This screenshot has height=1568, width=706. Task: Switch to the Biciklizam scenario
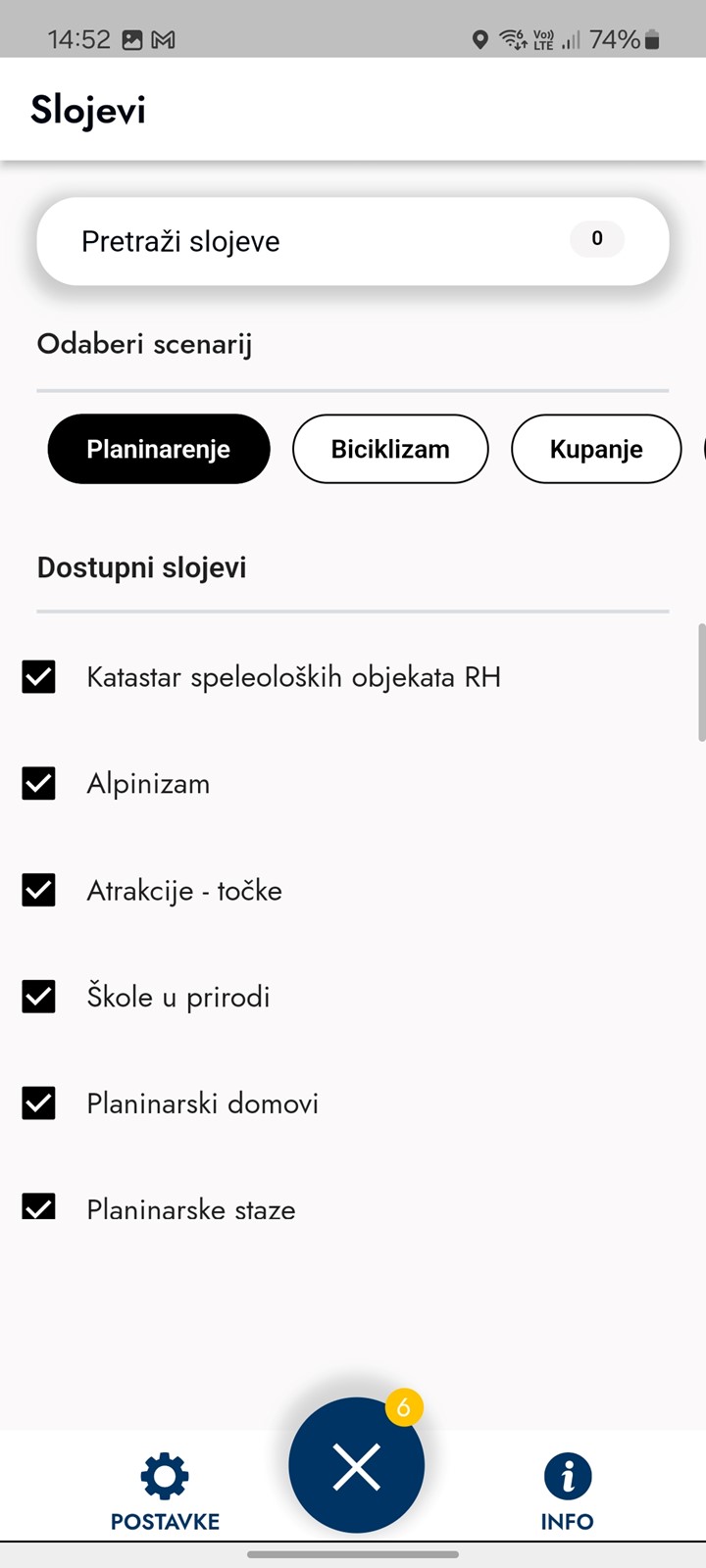(x=390, y=449)
